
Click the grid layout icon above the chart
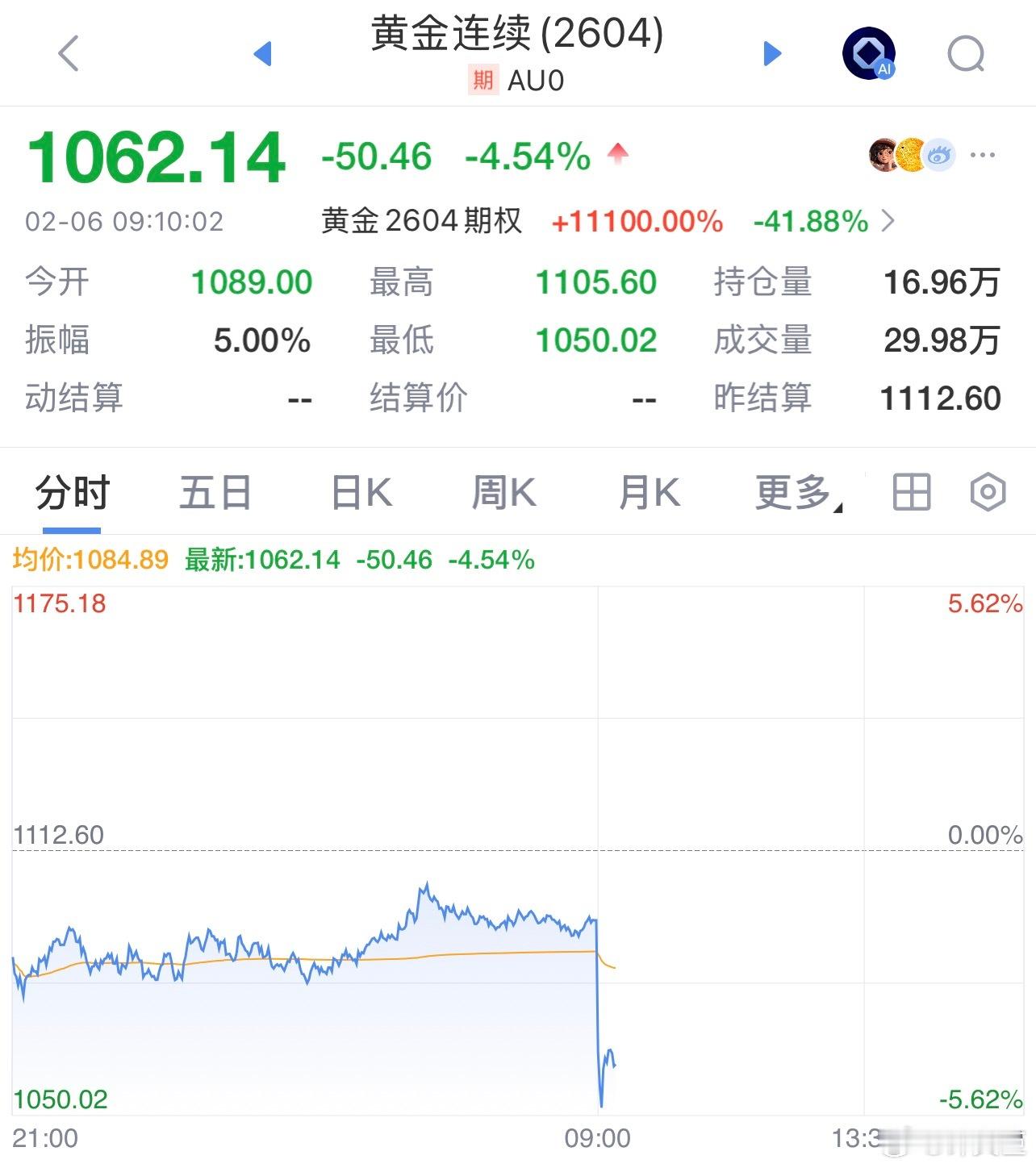tap(910, 491)
